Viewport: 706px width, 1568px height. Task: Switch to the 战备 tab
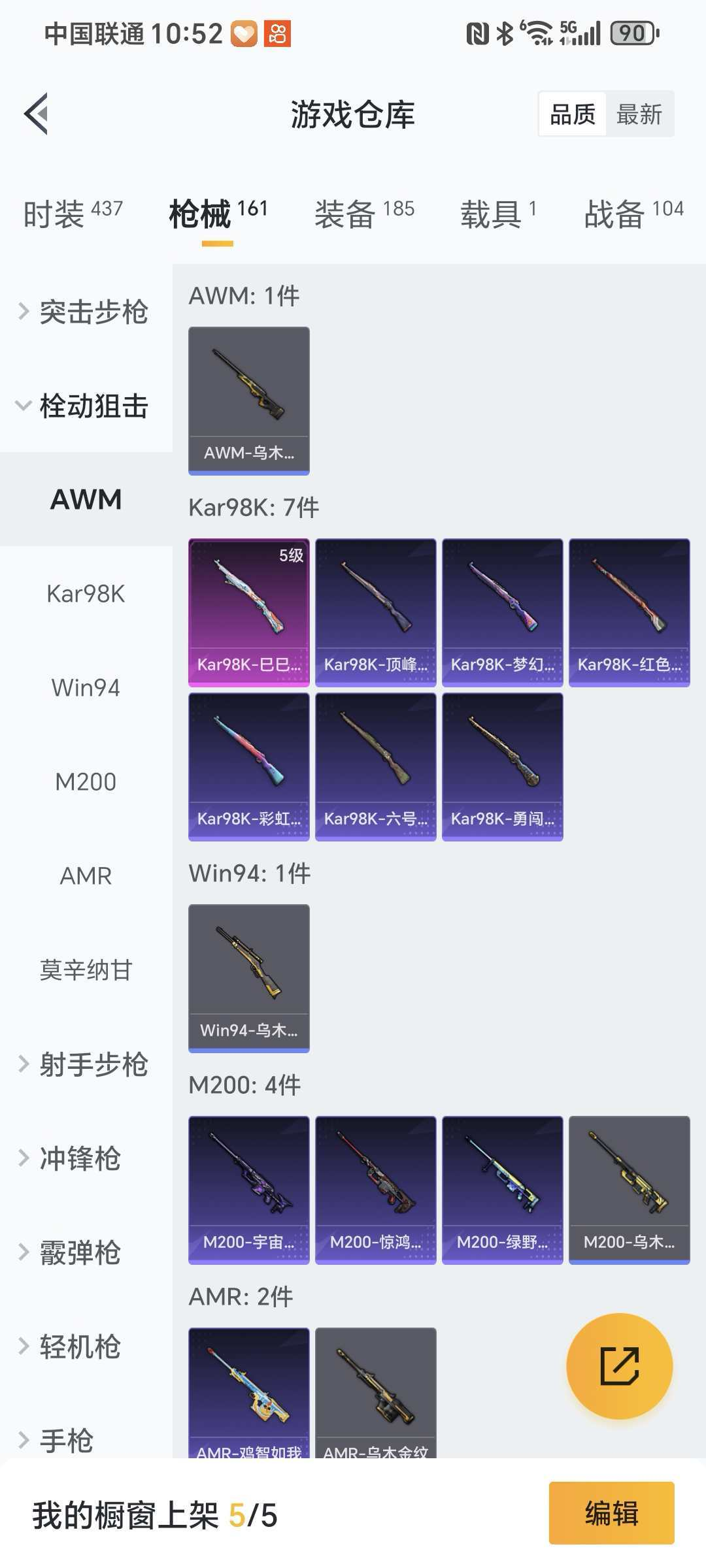[633, 214]
